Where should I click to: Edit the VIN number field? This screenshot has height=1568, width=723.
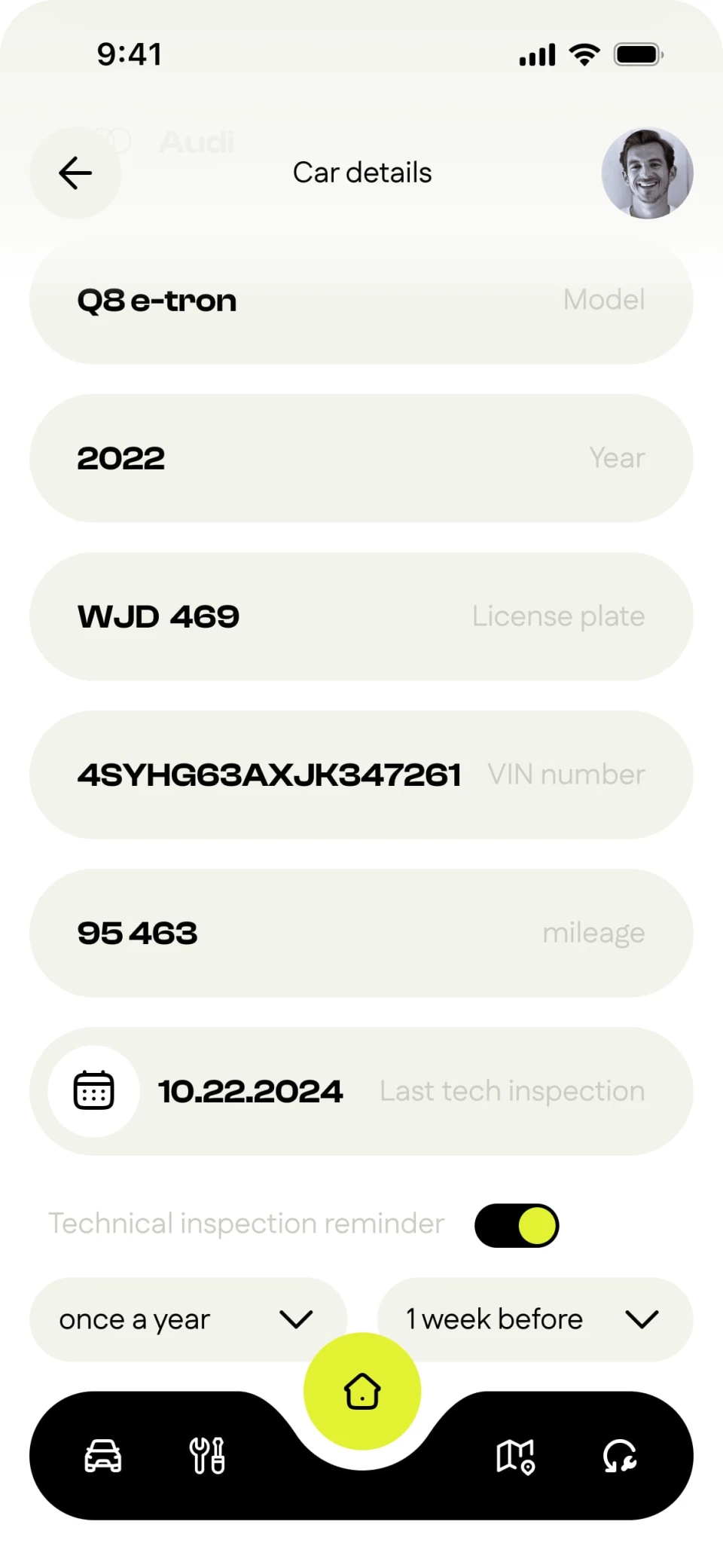(x=361, y=775)
